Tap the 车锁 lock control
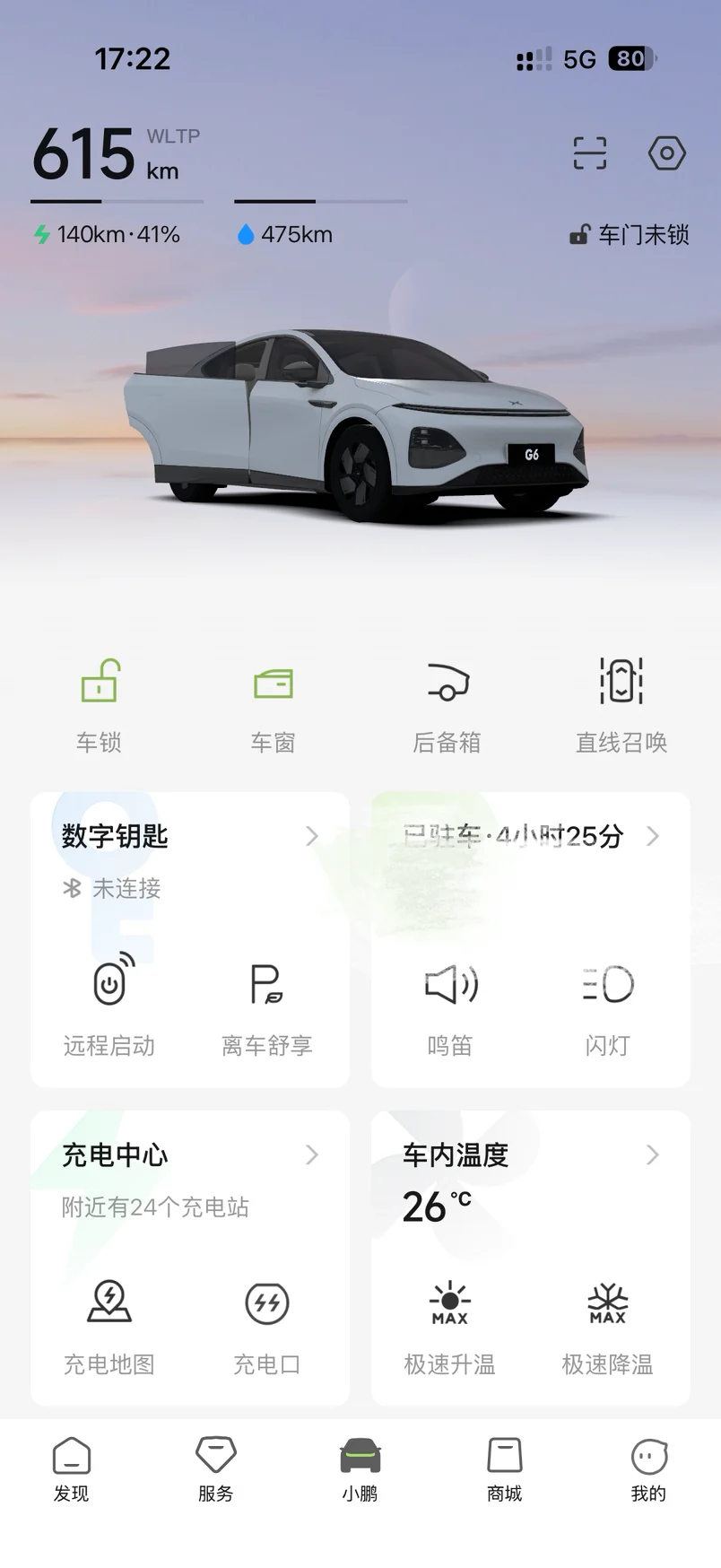Viewport: 721px width, 1568px height. click(99, 706)
